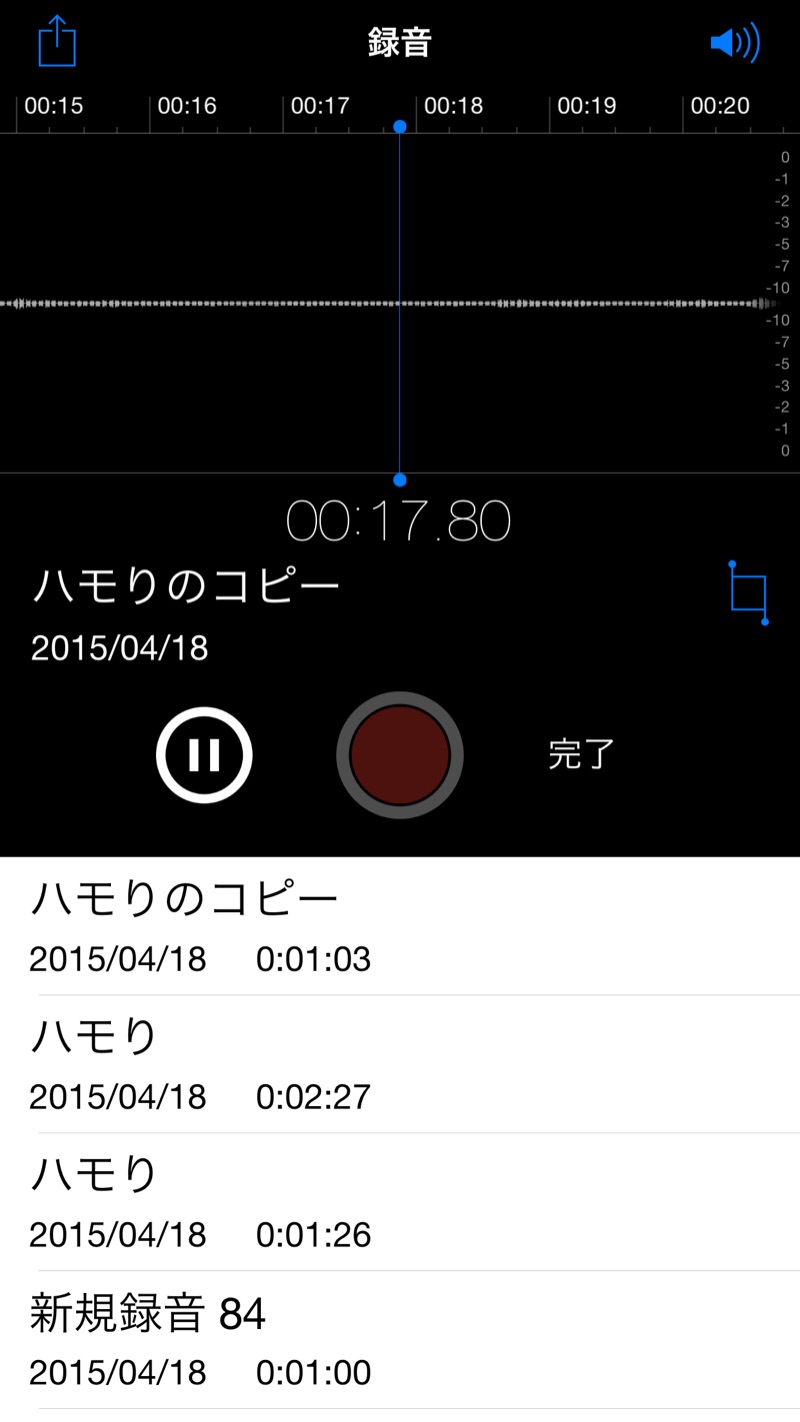The image size is (800, 1422).
Task: Open the ハモり recording lasting 0:01:26
Action: (400, 1203)
